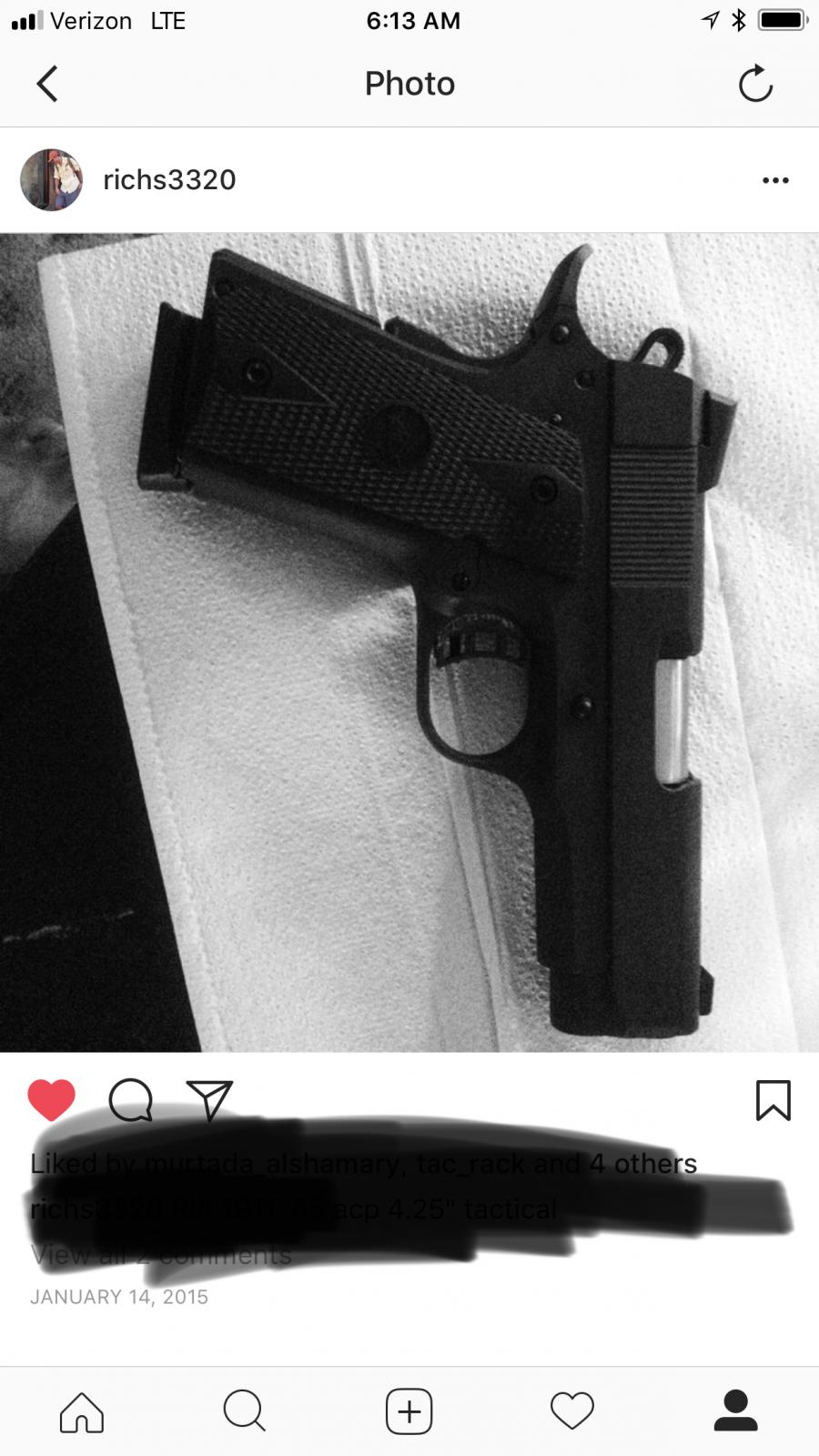
Task: View all comments on the post
Action: click(161, 1255)
